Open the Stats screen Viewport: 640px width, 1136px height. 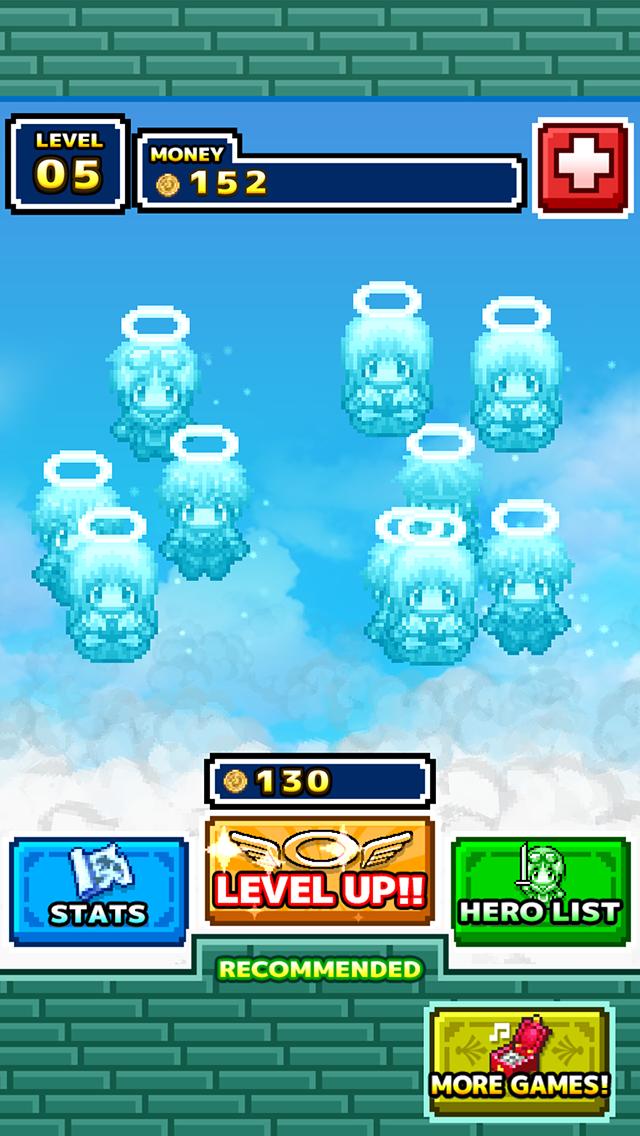(x=99, y=890)
